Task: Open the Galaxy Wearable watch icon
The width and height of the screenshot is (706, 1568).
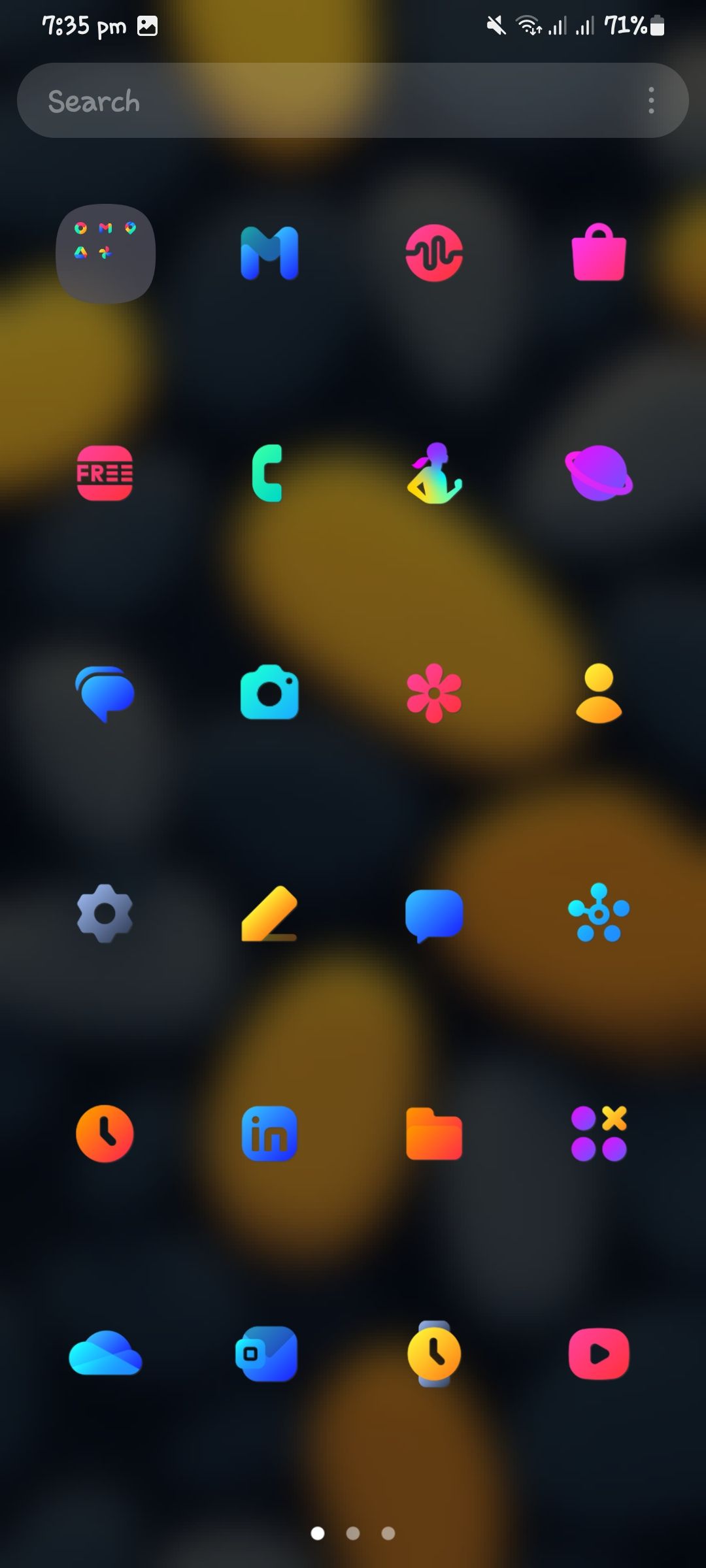Action: click(434, 1354)
